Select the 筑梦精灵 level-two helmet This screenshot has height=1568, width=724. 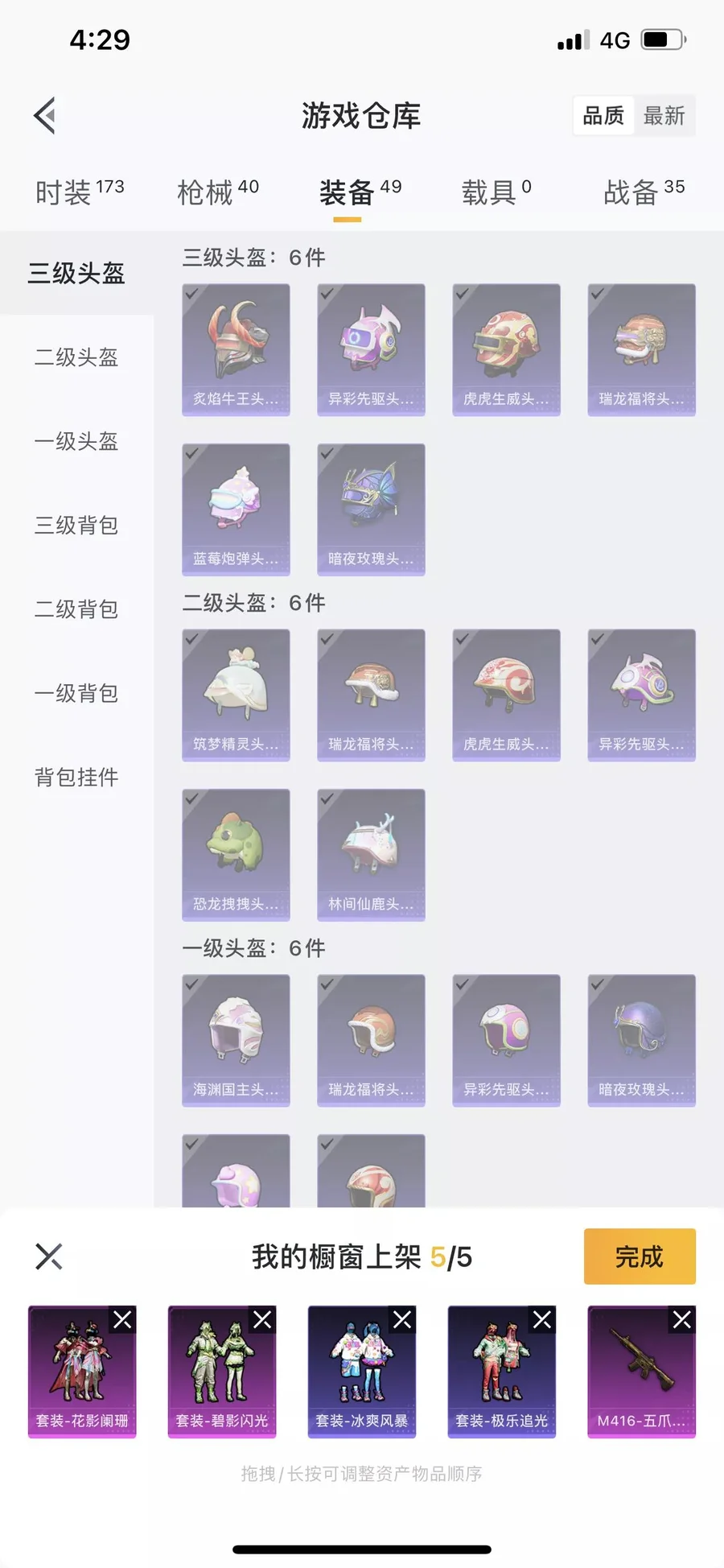tap(236, 695)
